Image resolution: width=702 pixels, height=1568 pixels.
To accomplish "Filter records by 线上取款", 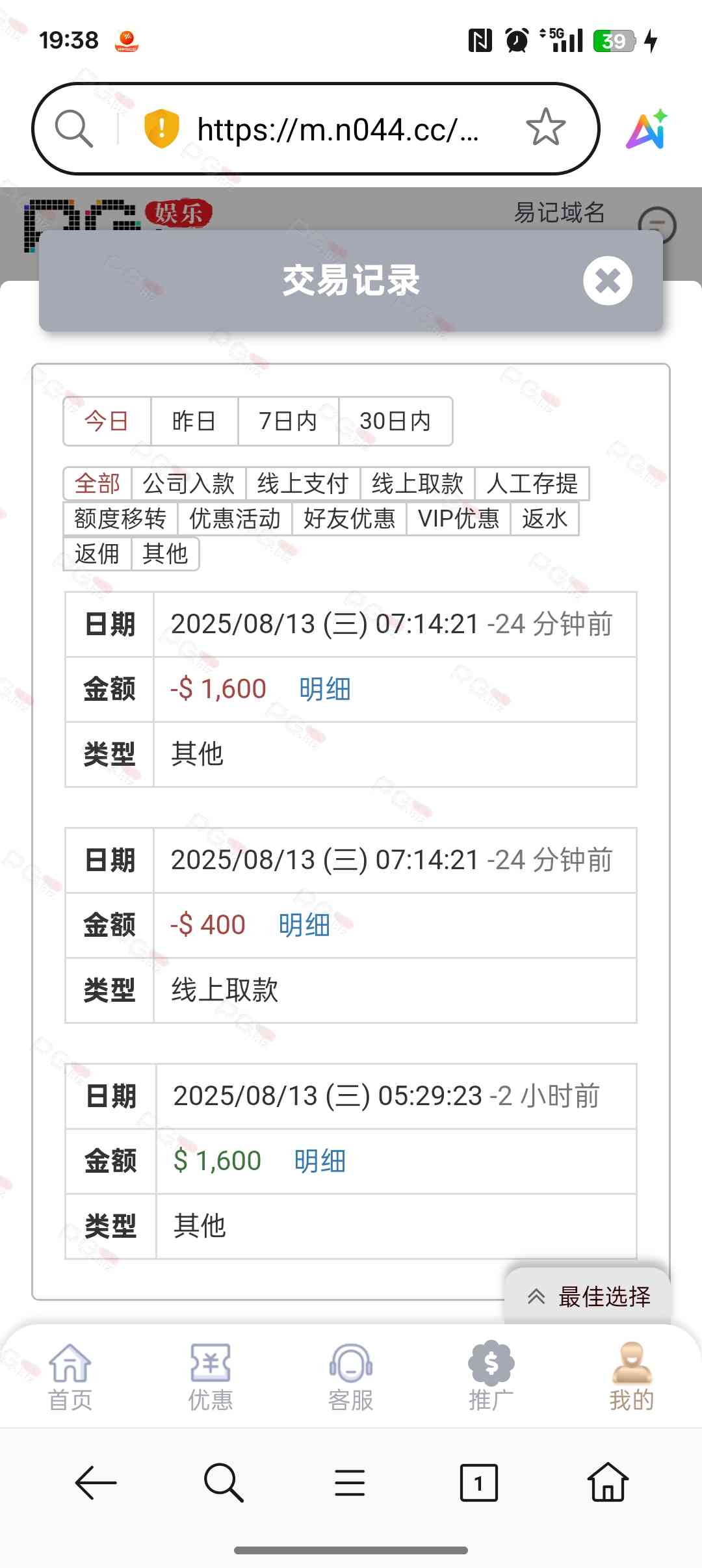I will coord(417,484).
